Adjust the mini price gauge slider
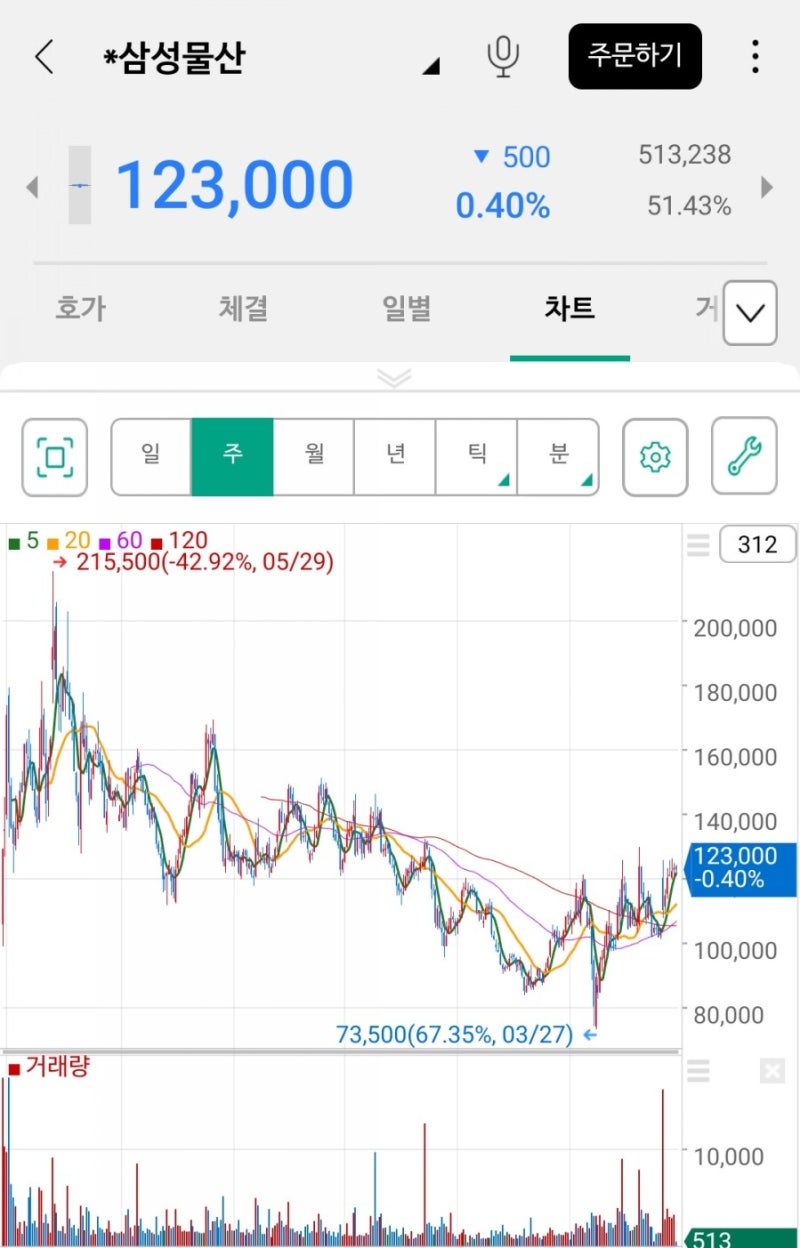800x1248 pixels. click(80, 185)
